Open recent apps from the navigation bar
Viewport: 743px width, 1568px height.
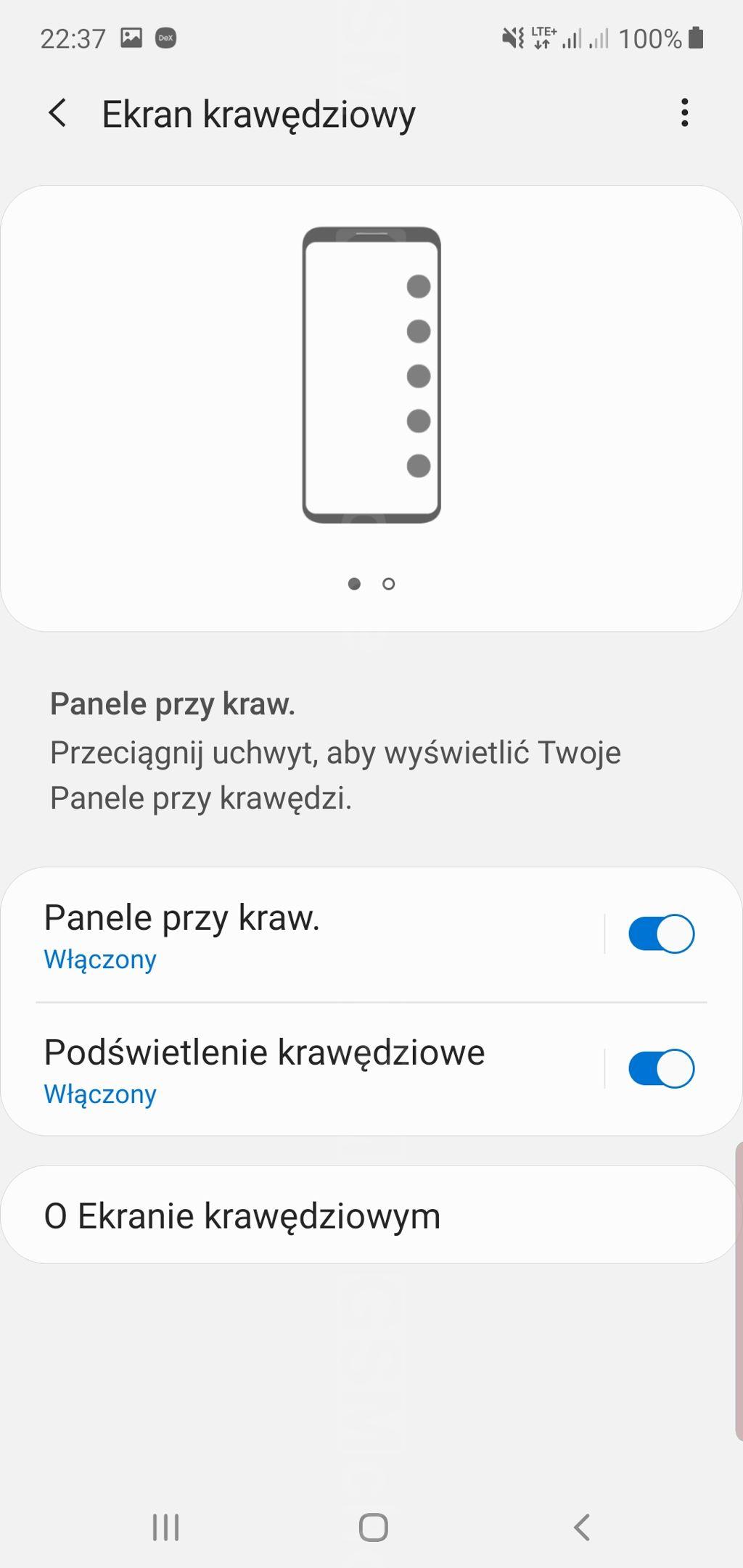165,1527
